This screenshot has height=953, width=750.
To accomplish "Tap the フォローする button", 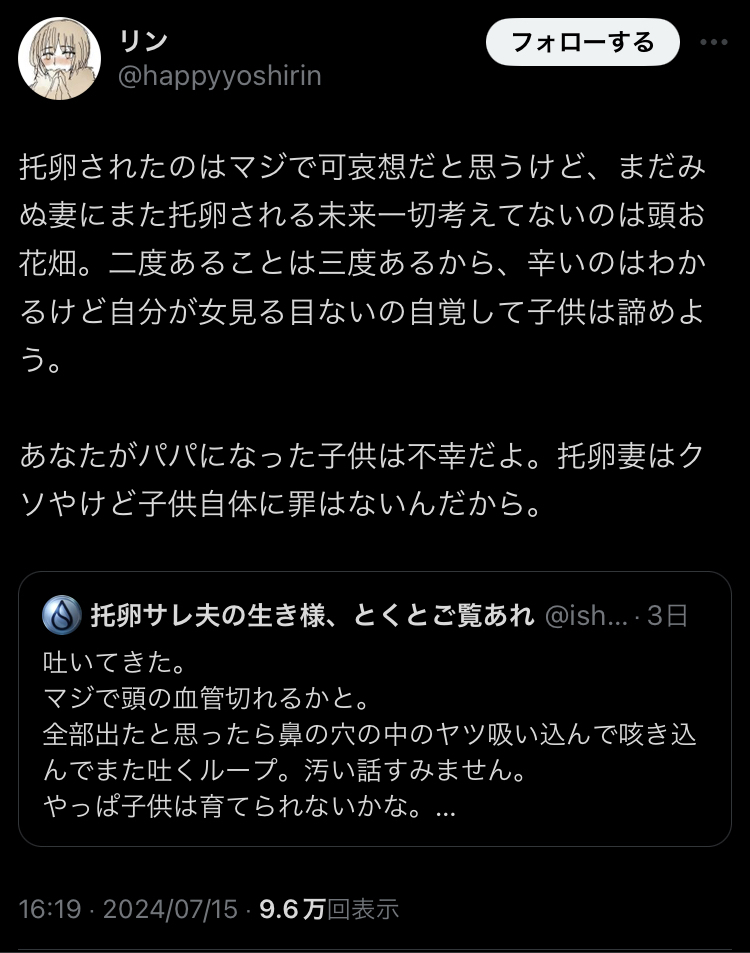I will pos(582,42).
